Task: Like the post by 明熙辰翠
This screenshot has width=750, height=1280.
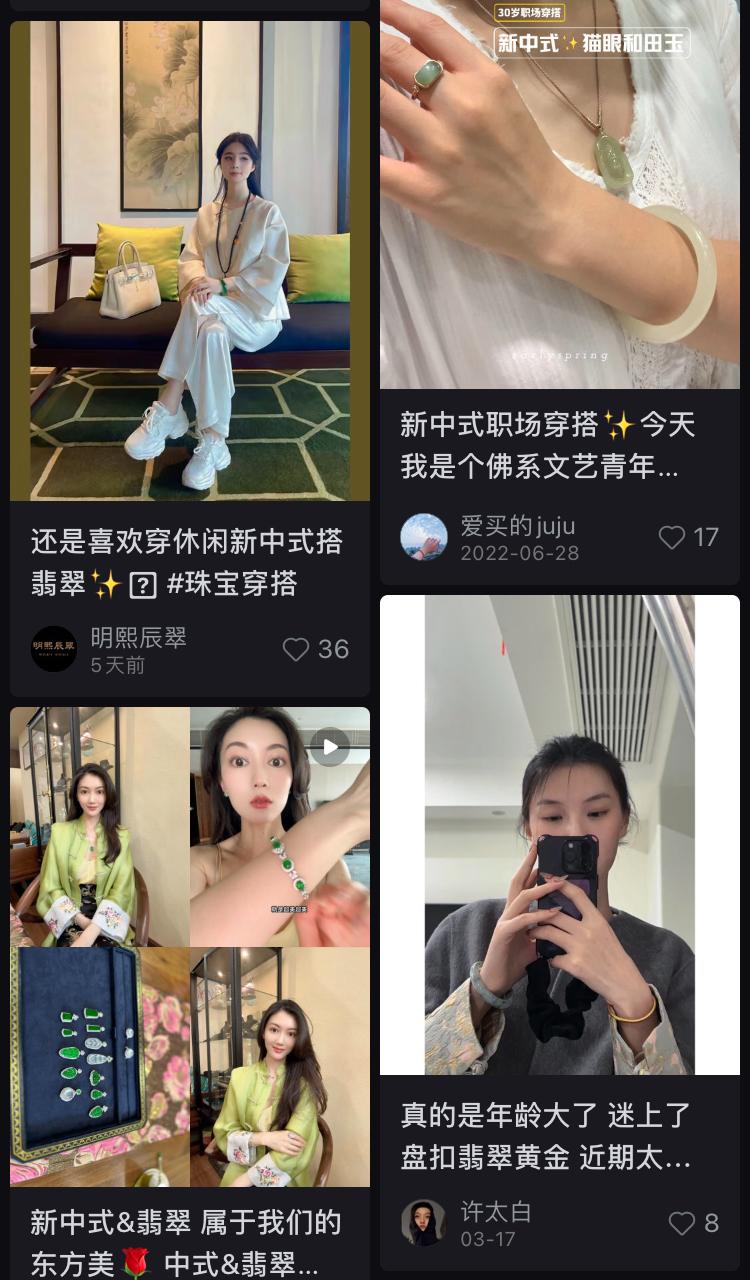Action: point(296,650)
